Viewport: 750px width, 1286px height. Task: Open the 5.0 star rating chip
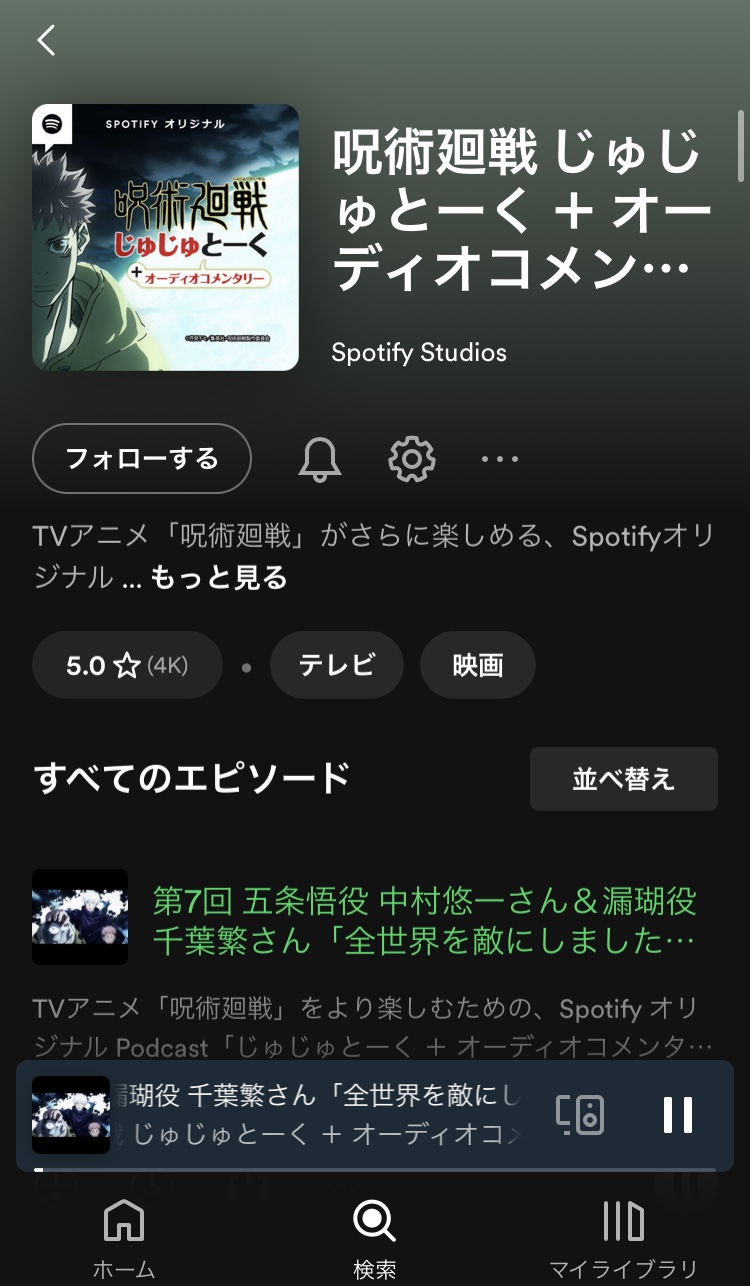tap(127, 665)
